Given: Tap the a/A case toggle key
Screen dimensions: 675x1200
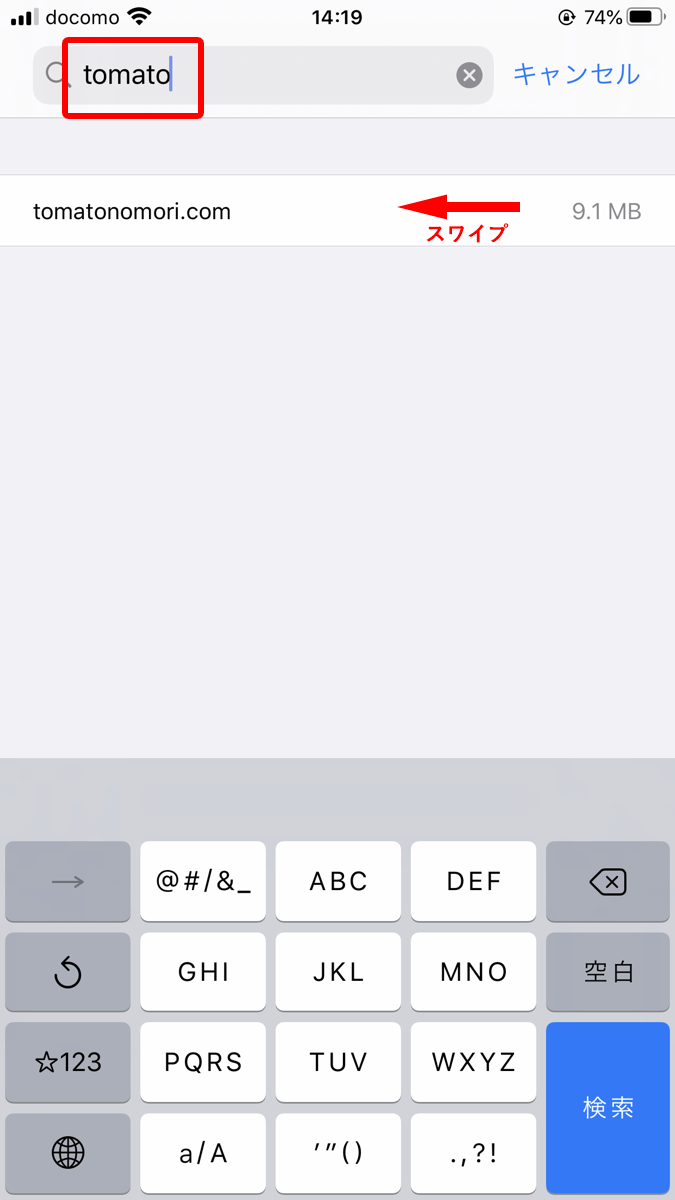Looking at the screenshot, I should 203,1154.
